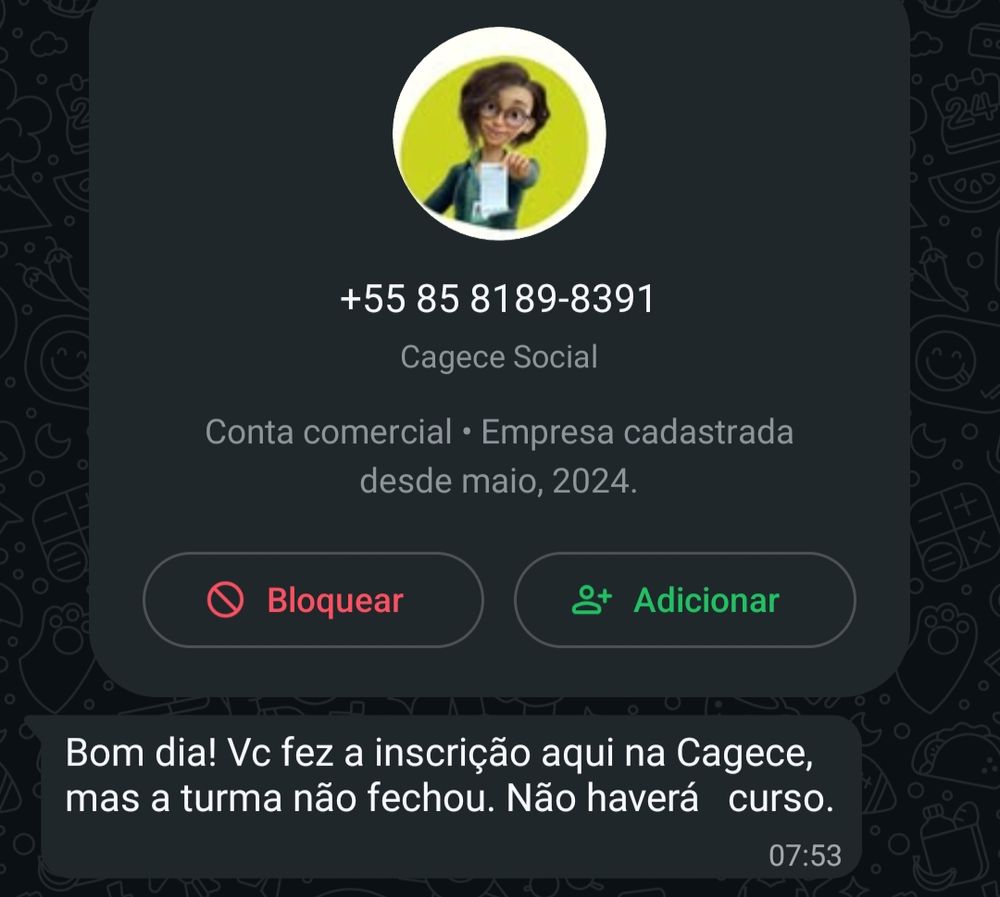The height and width of the screenshot is (897, 1000).
Task: Block the Cagece Social contact
Action: (x=313, y=600)
